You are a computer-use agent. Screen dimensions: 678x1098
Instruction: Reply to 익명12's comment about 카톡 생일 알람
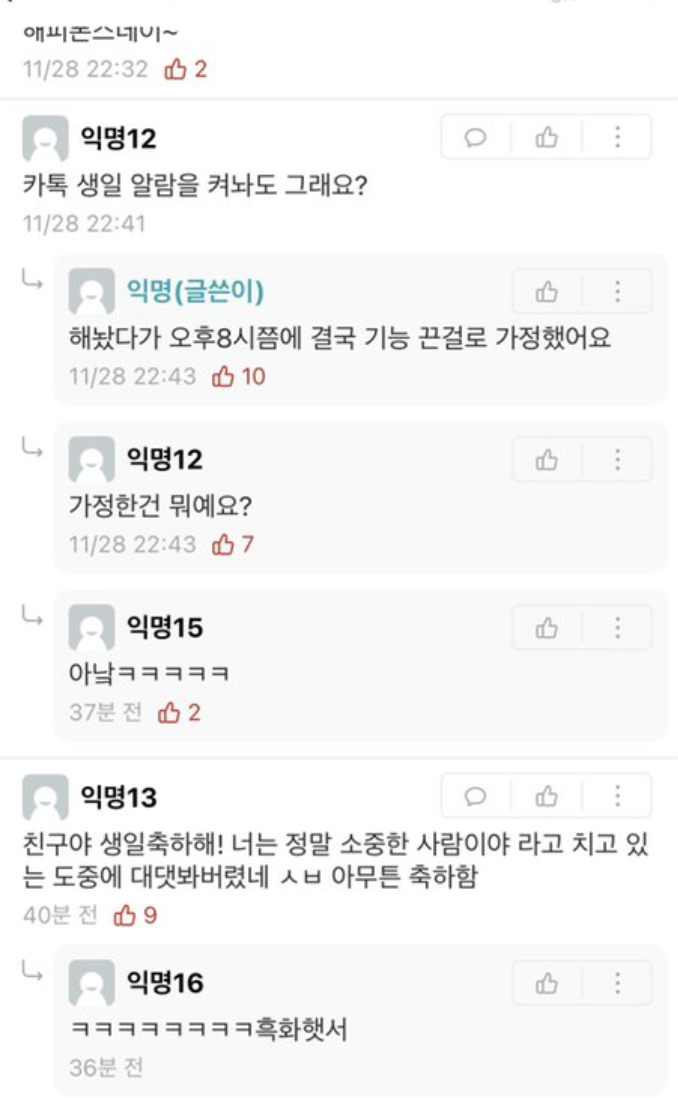[476, 138]
